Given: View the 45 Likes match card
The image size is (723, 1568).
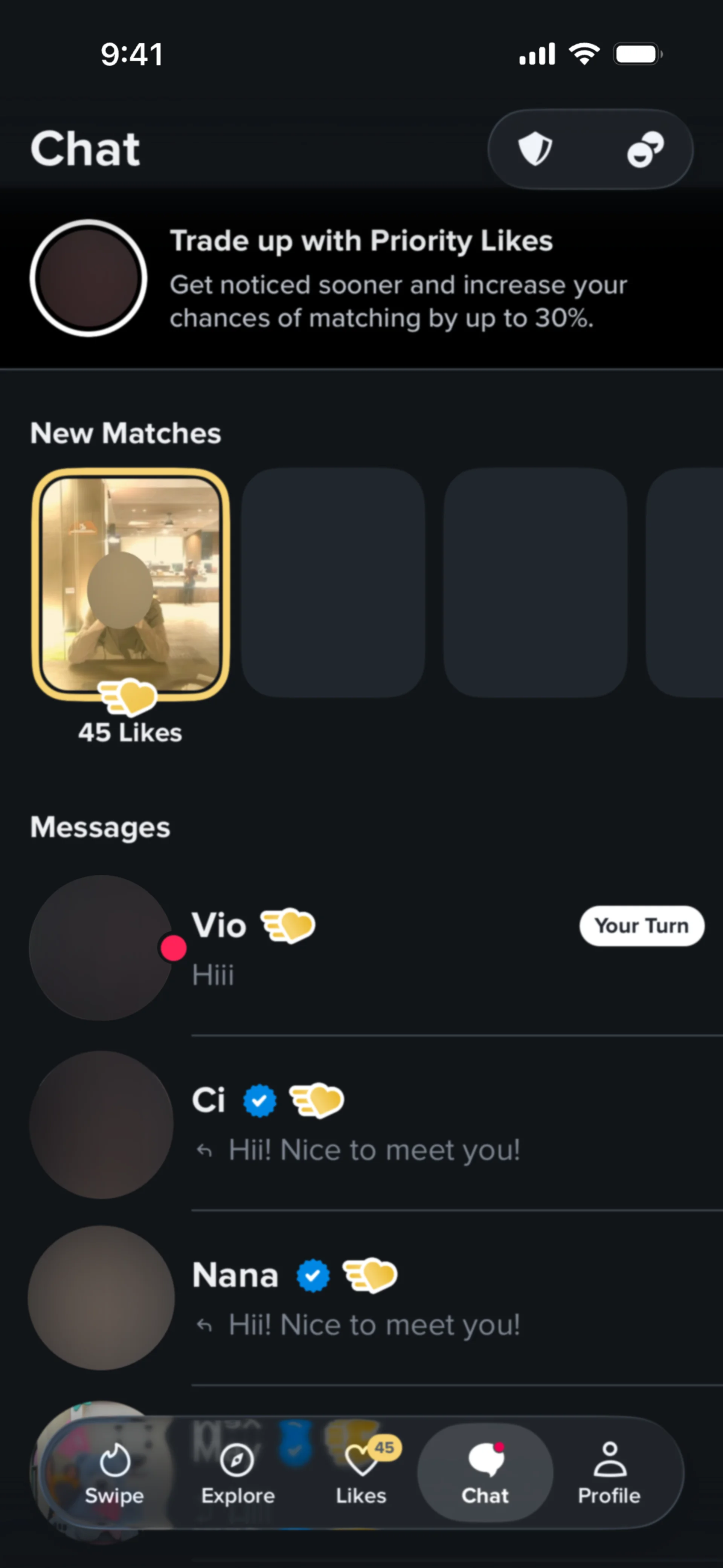Looking at the screenshot, I should pos(130,584).
